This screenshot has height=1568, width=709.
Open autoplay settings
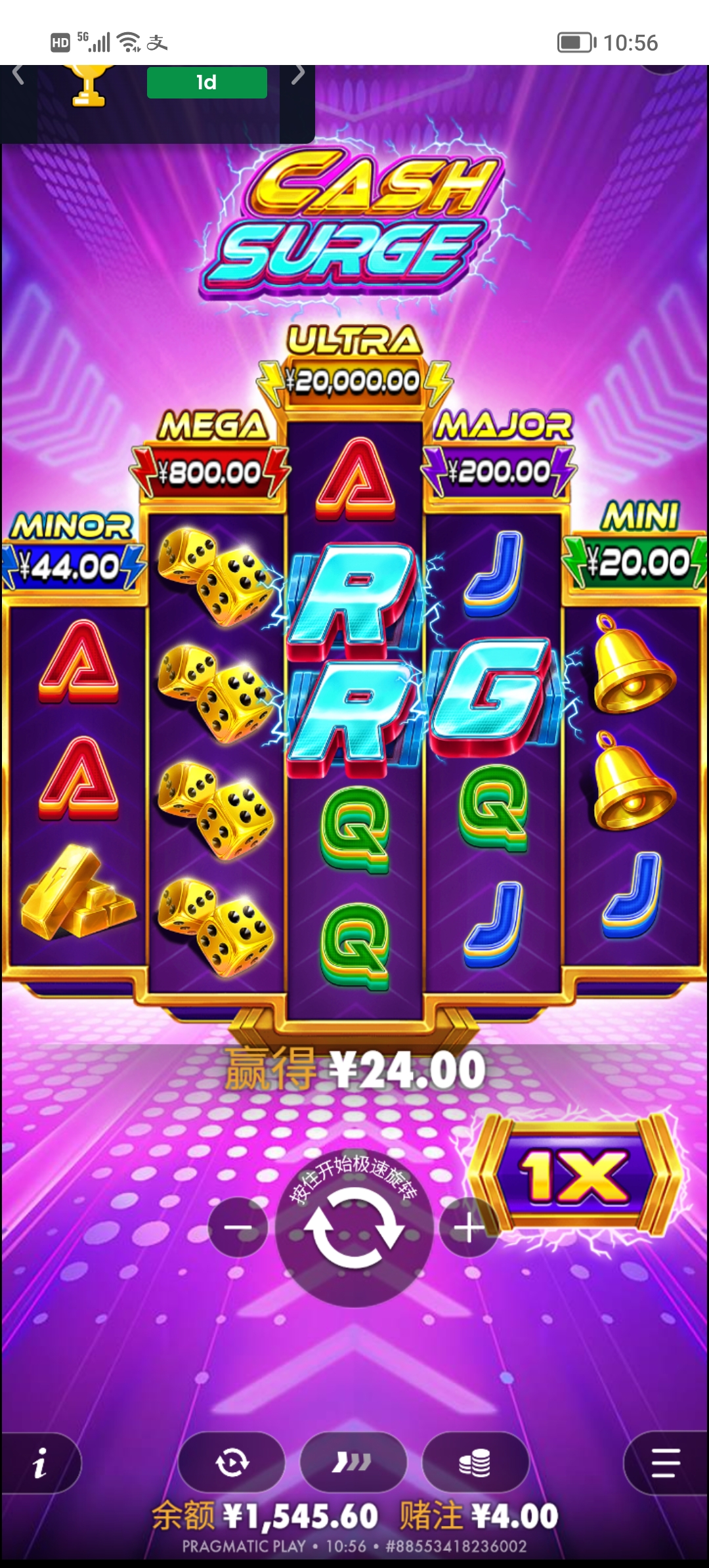coord(232,1463)
